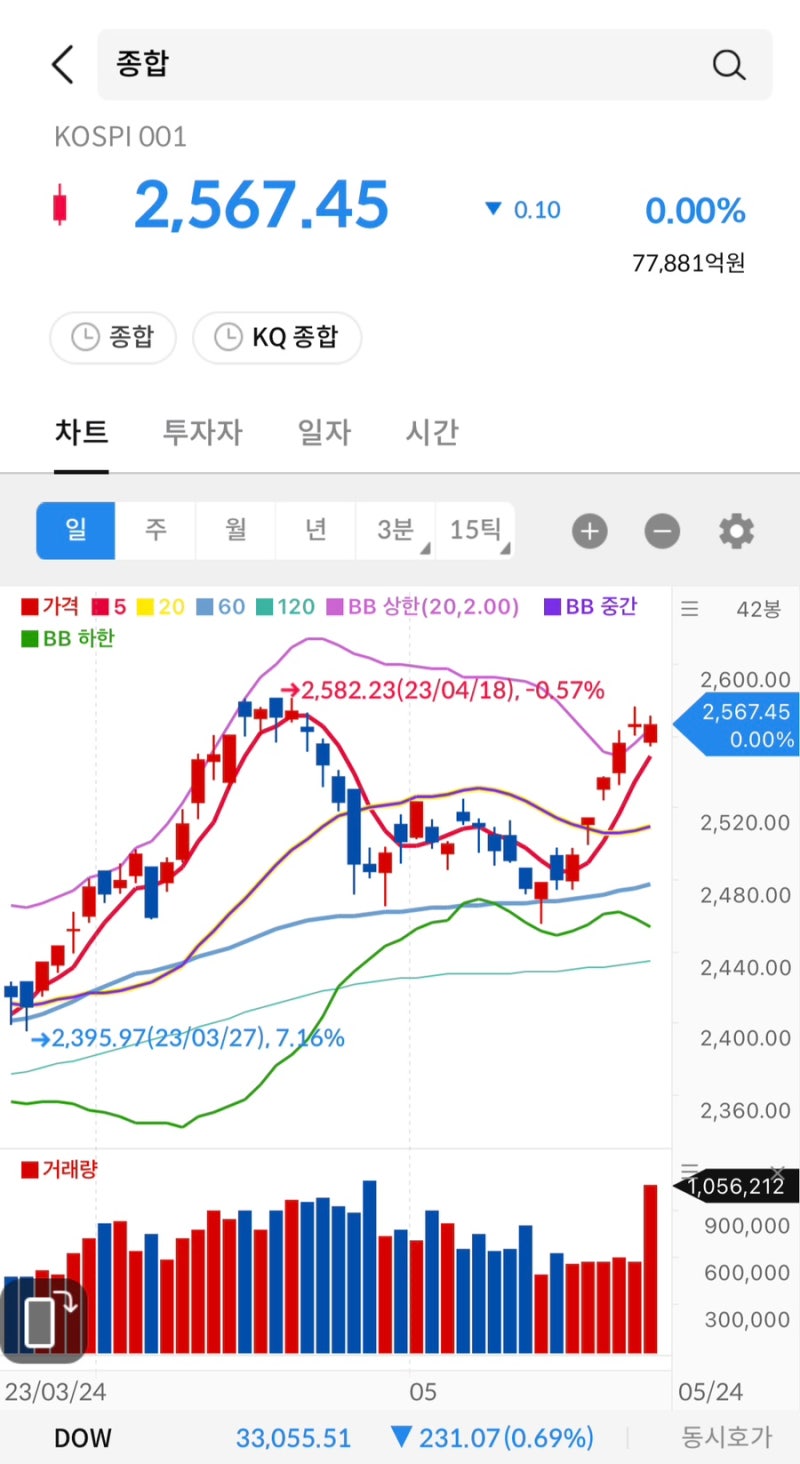This screenshot has height=1464, width=800.
Task: Open the chart menu via hamburger icon near 42봉
Action: point(690,609)
